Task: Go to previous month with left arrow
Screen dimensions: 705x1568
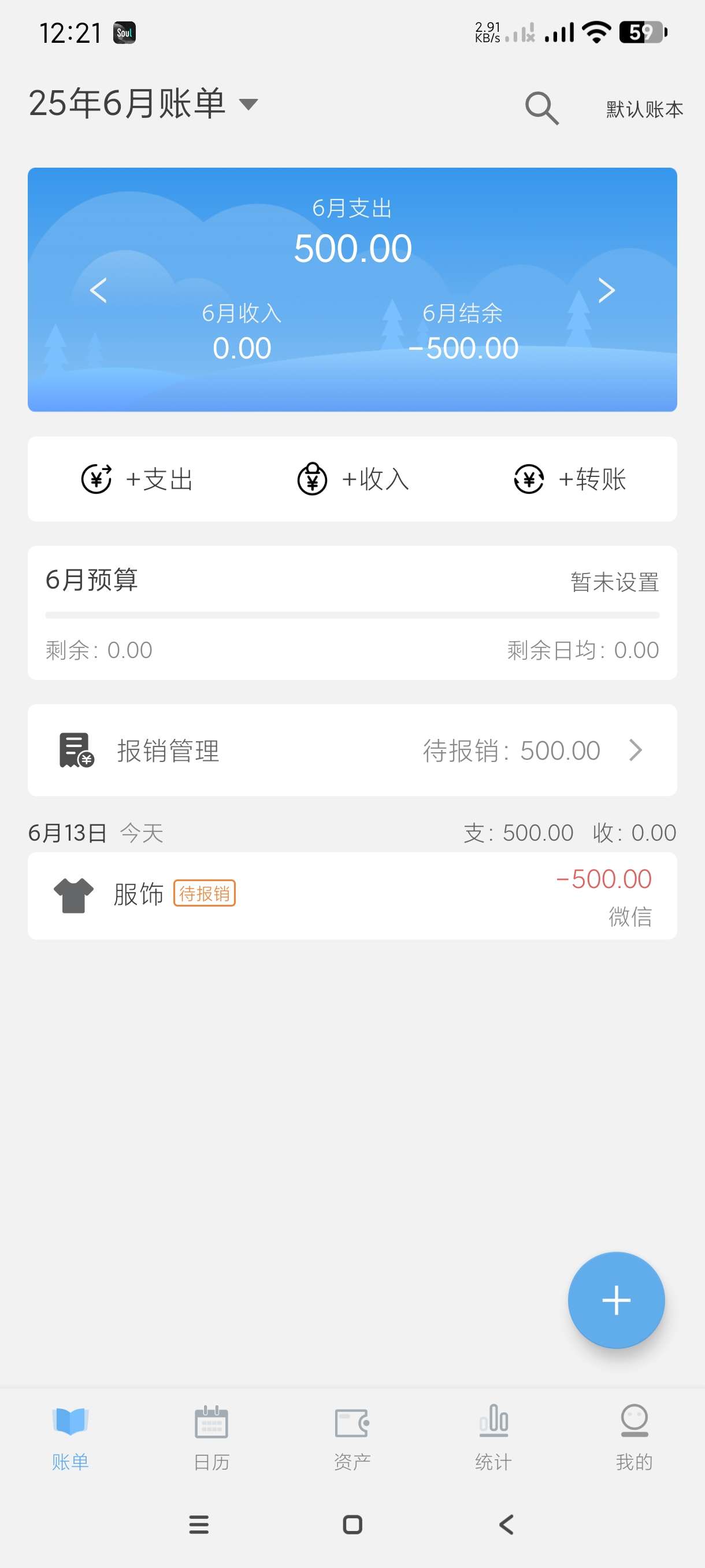Action: (x=99, y=290)
